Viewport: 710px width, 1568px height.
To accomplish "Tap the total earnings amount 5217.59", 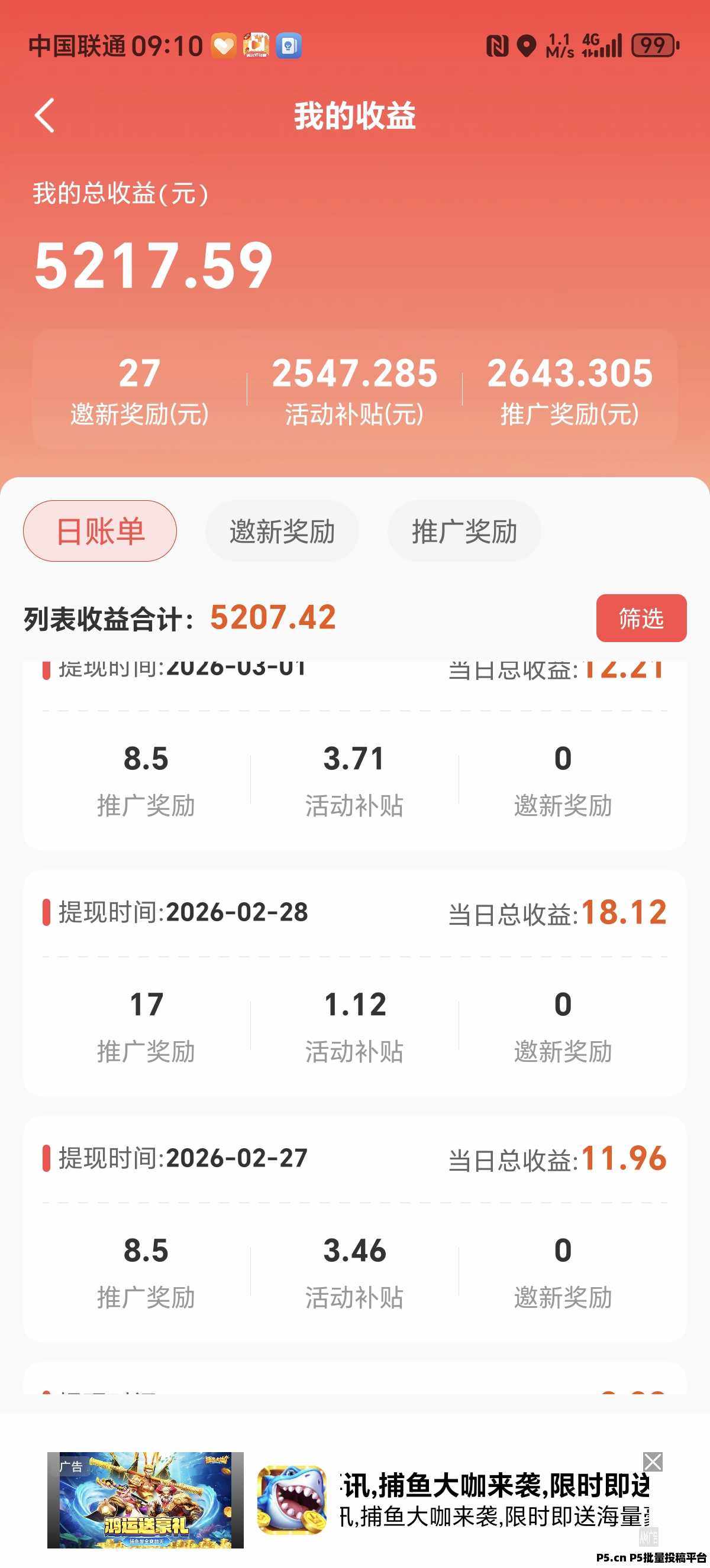I will 151,263.
